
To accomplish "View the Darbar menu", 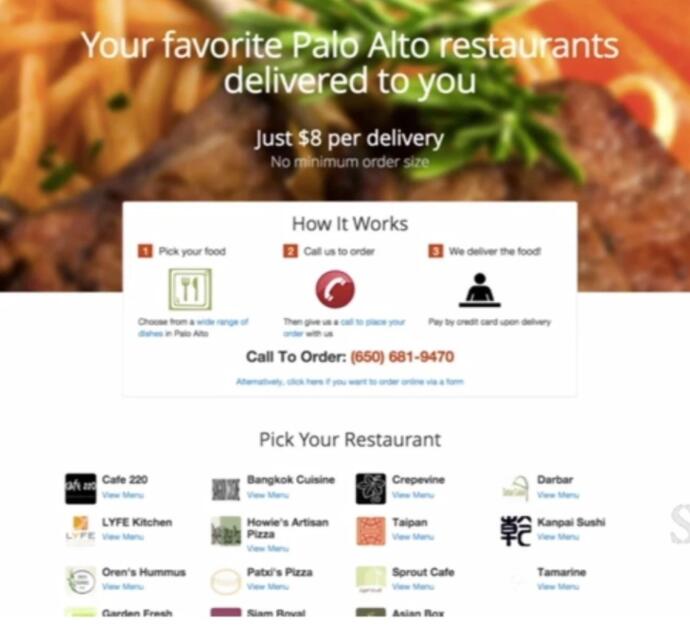I will (558, 495).
